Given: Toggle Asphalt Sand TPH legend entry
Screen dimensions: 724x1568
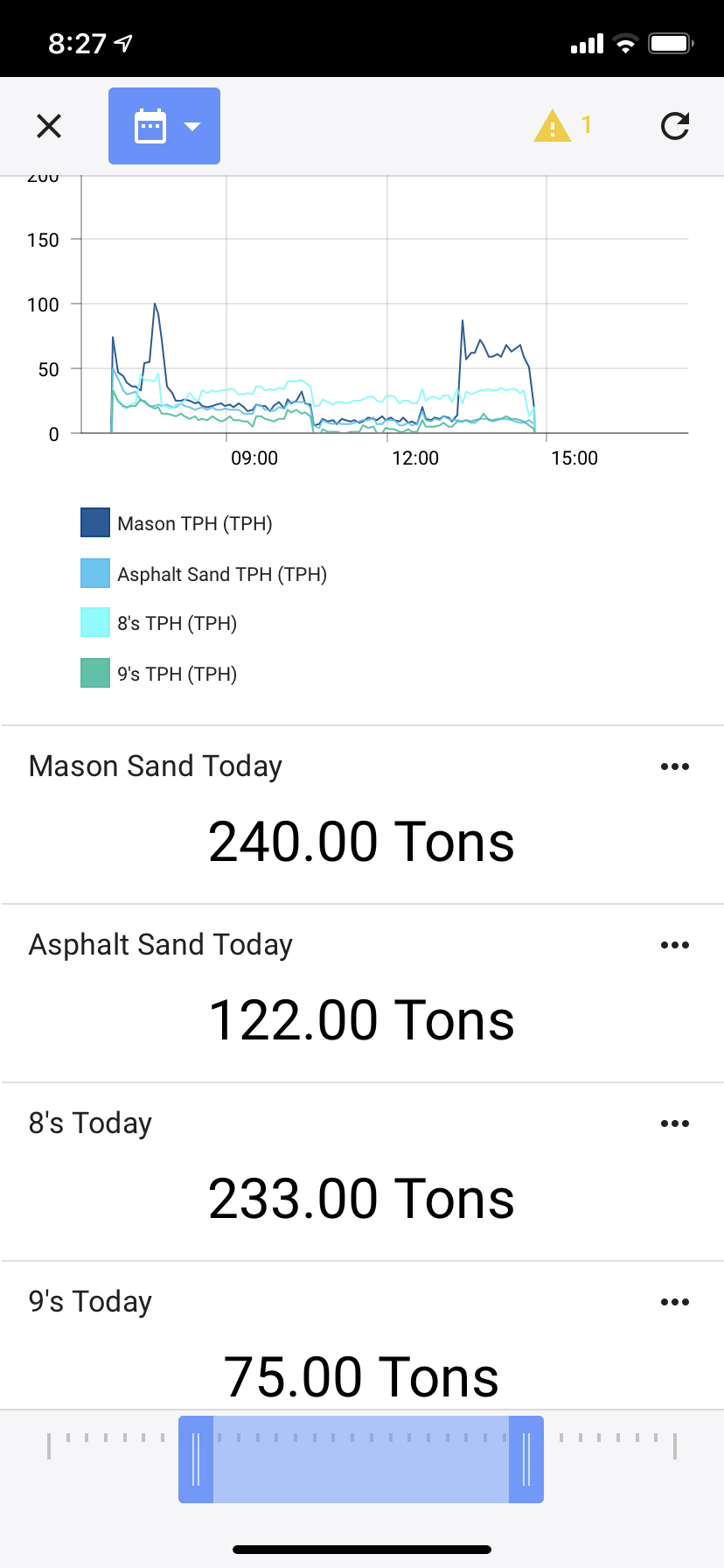Looking at the screenshot, I should click(x=204, y=574).
